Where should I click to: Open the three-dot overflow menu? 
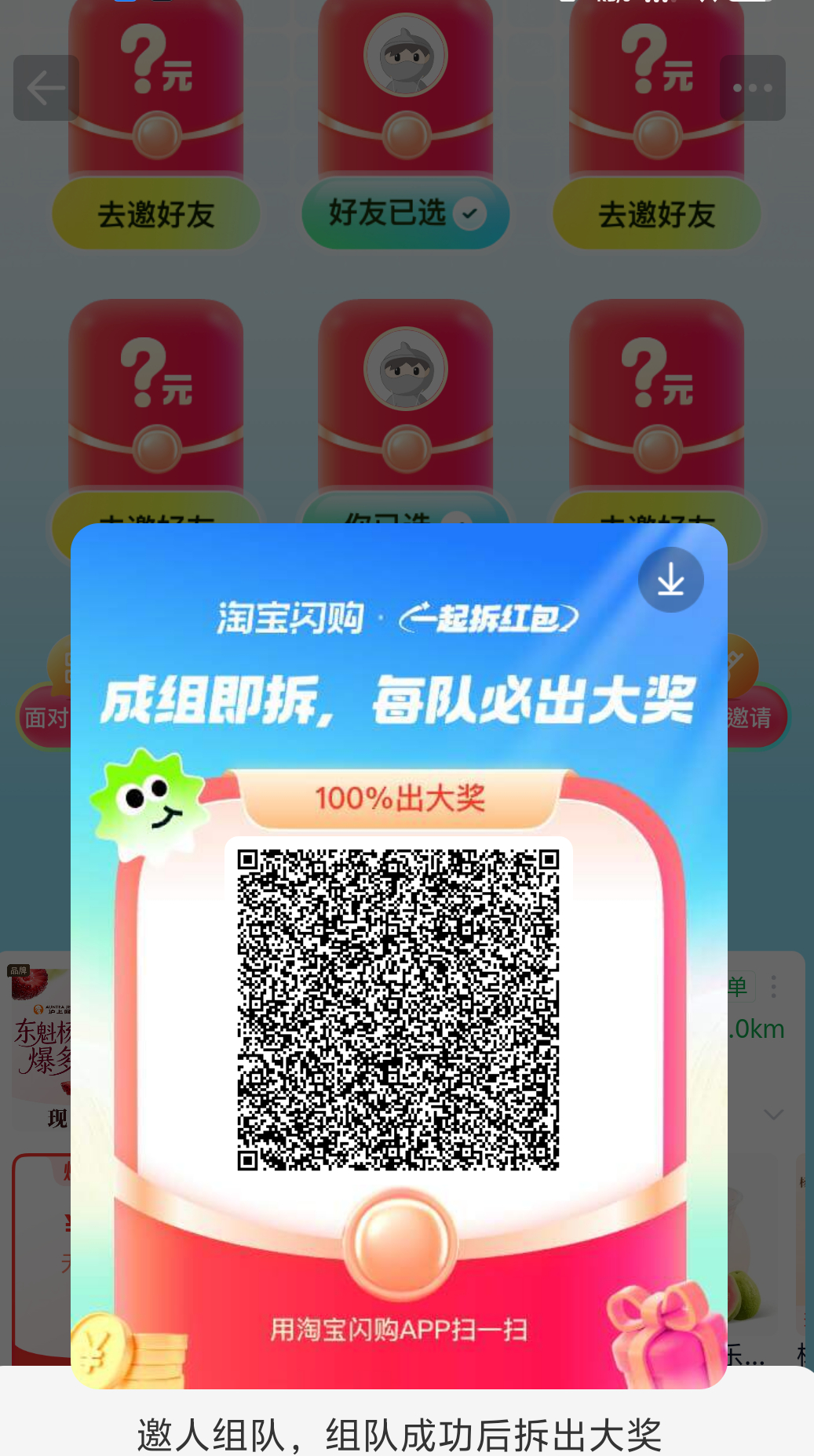click(752, 88)
